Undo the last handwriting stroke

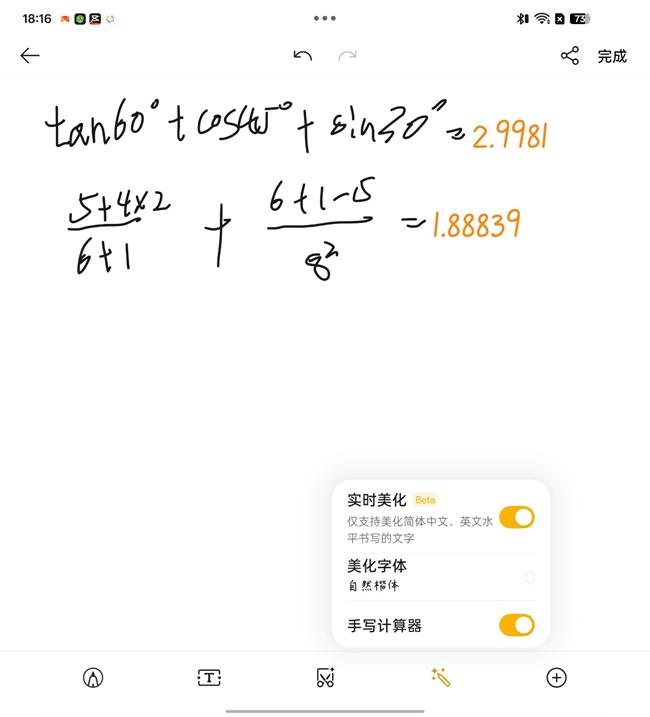click(303, 56)
